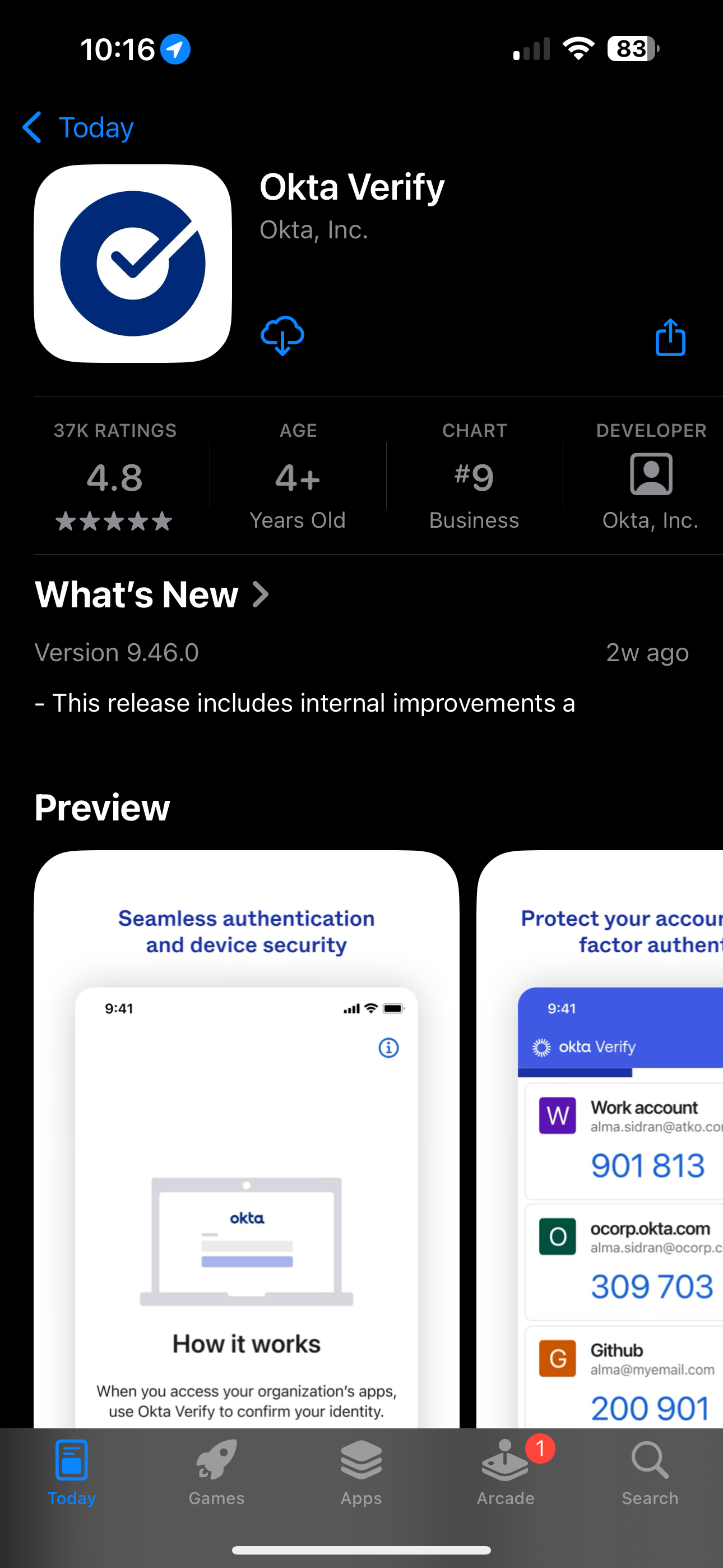Switch to the Arcade tab
Viewport: 723px width, 1568px height.
[506, 1472]
